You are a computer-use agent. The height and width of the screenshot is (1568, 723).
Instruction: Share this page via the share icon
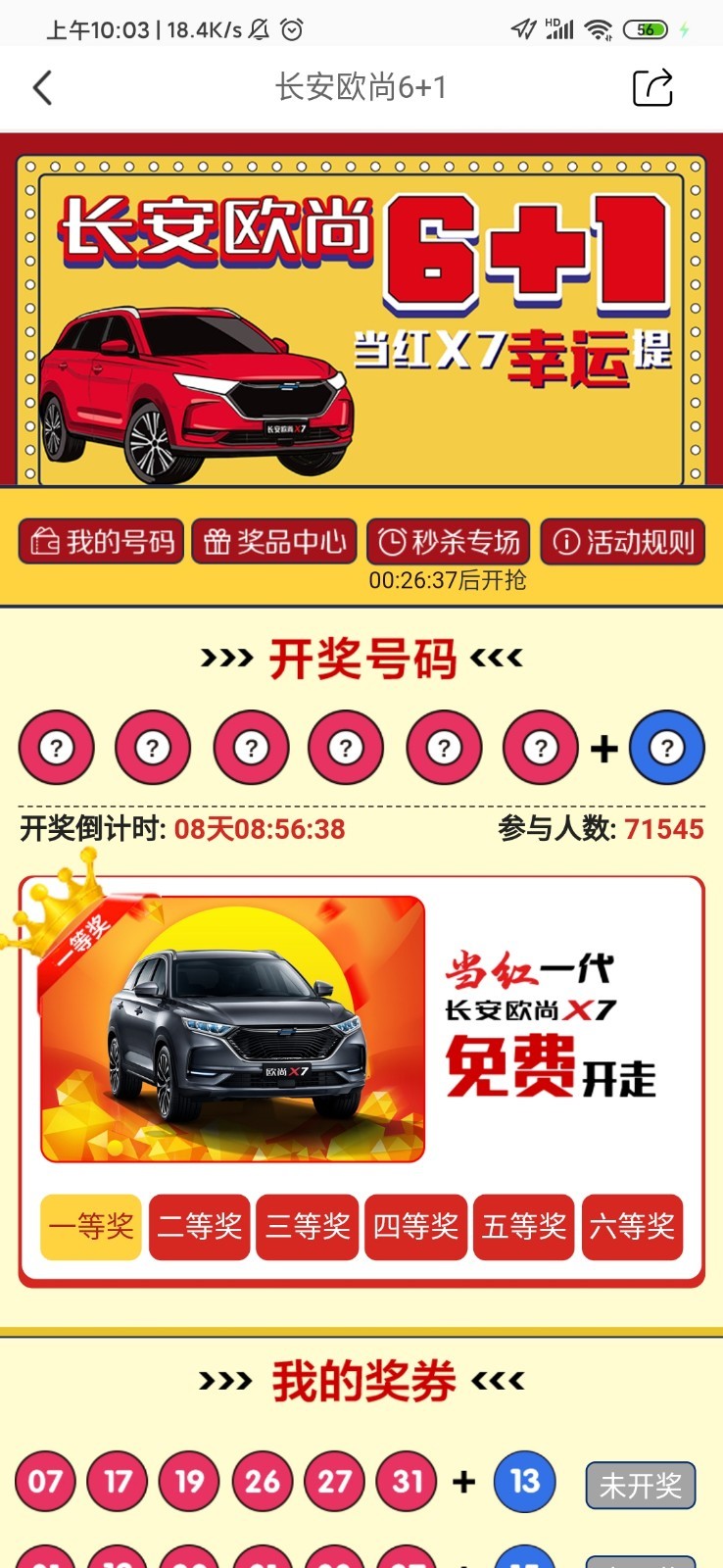[652, 87]
